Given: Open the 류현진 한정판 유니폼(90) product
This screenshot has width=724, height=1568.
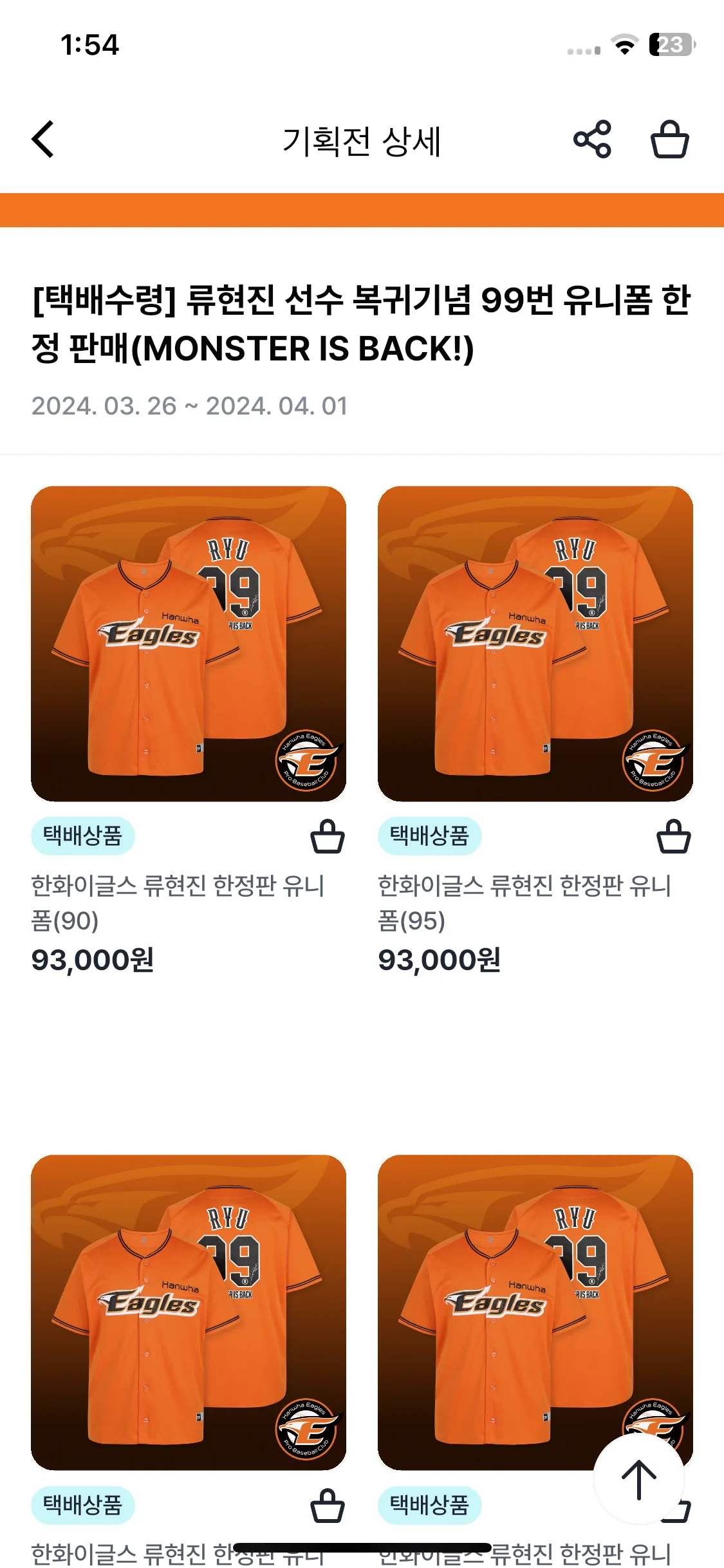Looking at the screenshot, I should click(x=188, y=644).
